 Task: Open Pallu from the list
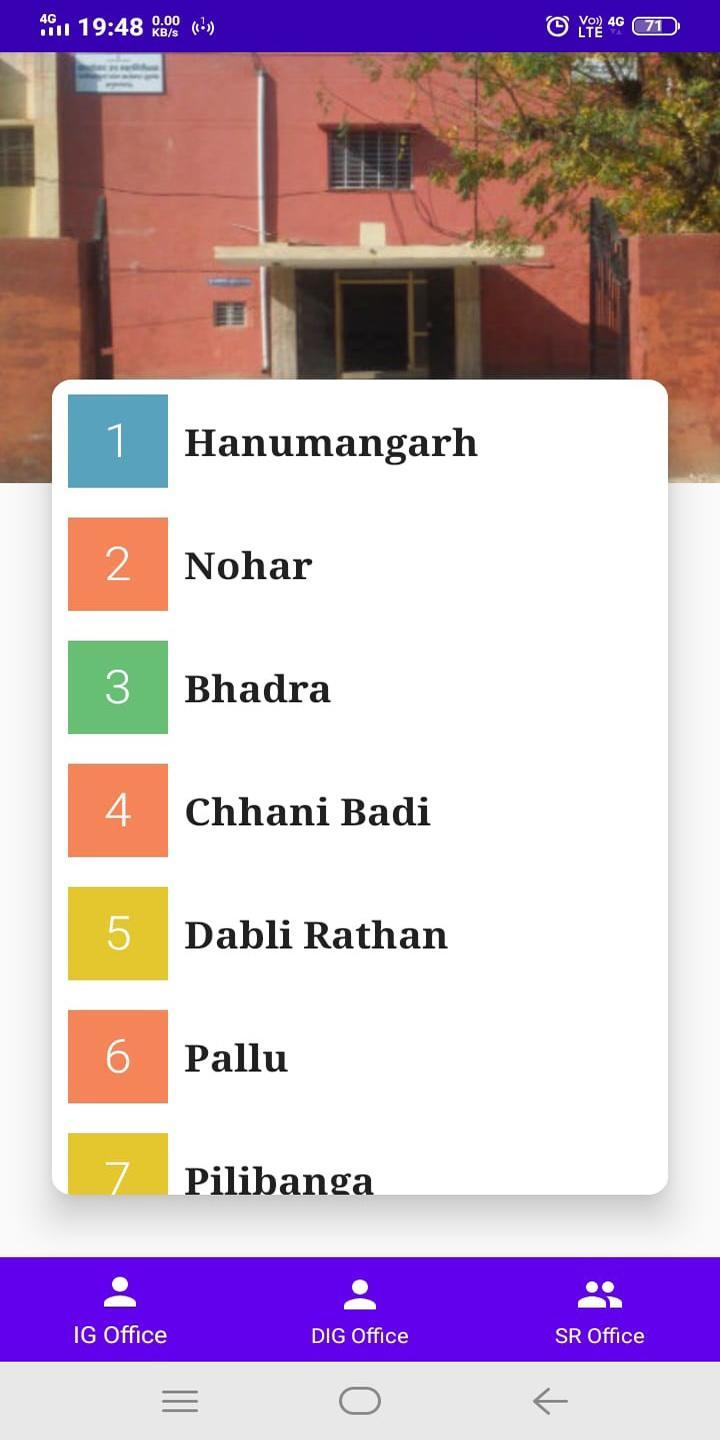pyautogui.click(x=236, y=1057)
